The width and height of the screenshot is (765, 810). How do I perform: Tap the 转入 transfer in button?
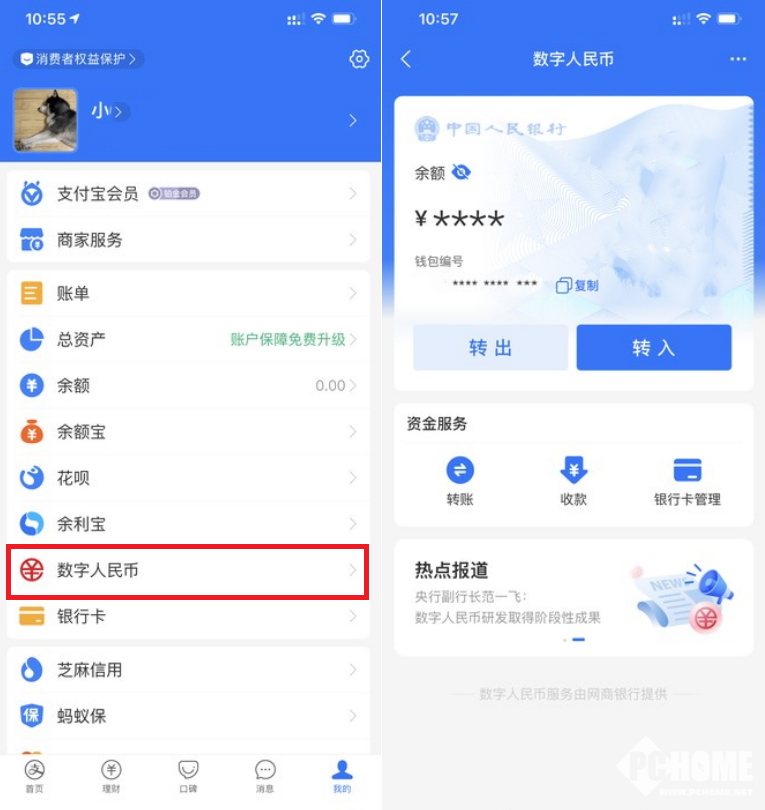pos(654,348)
